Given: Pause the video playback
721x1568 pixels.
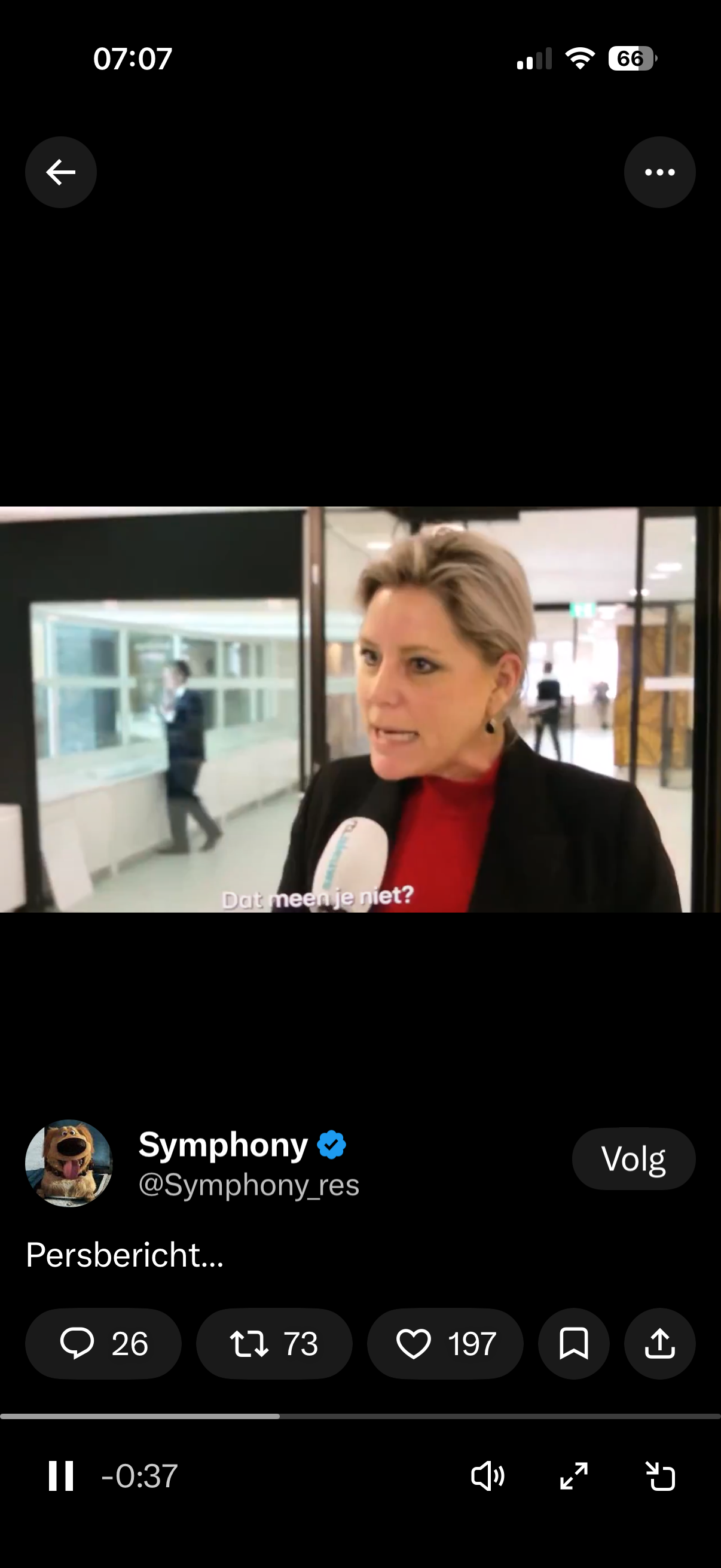Looking at the screenshot, I should click(61, 1476).
